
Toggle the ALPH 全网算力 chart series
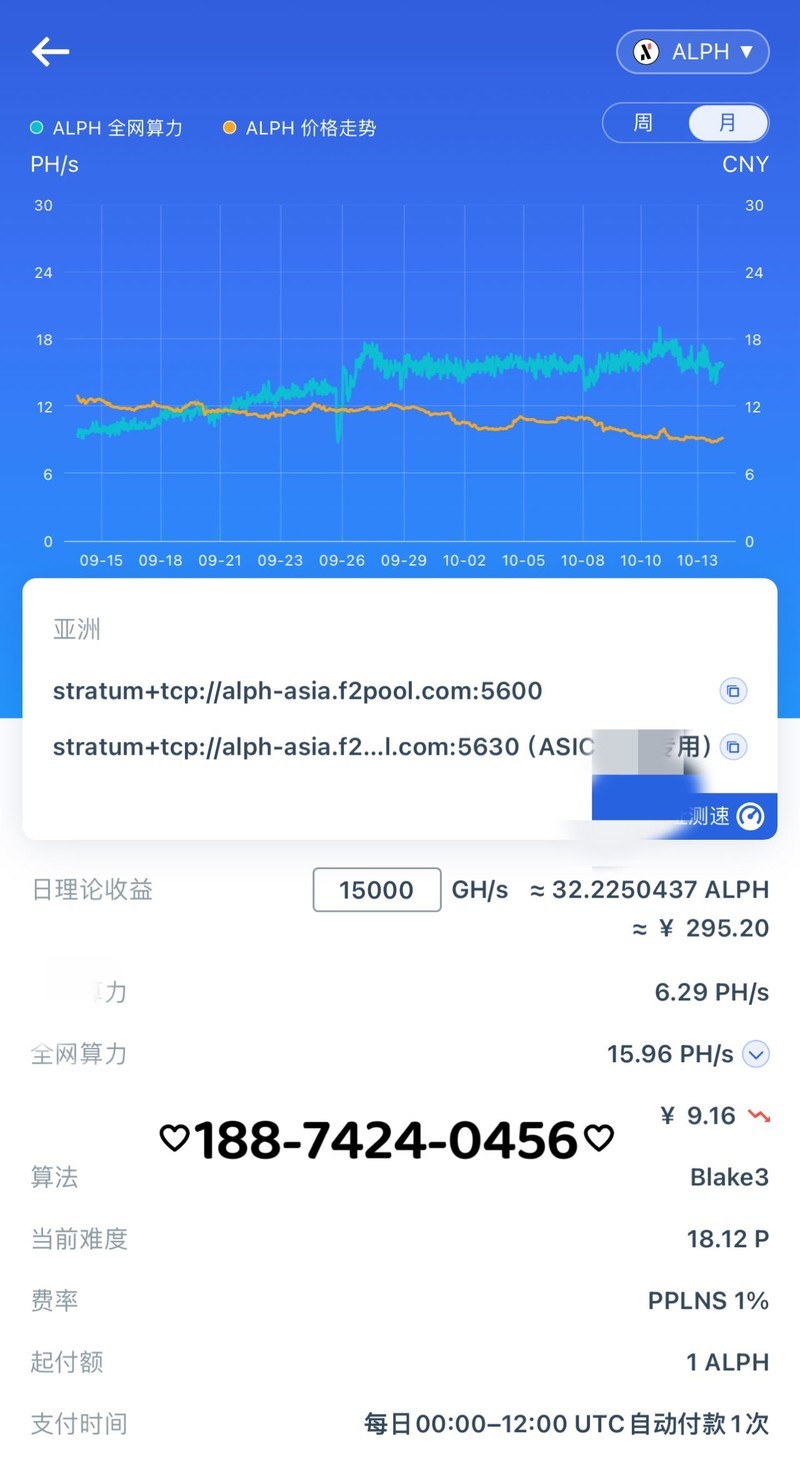[x=110, y=128]
